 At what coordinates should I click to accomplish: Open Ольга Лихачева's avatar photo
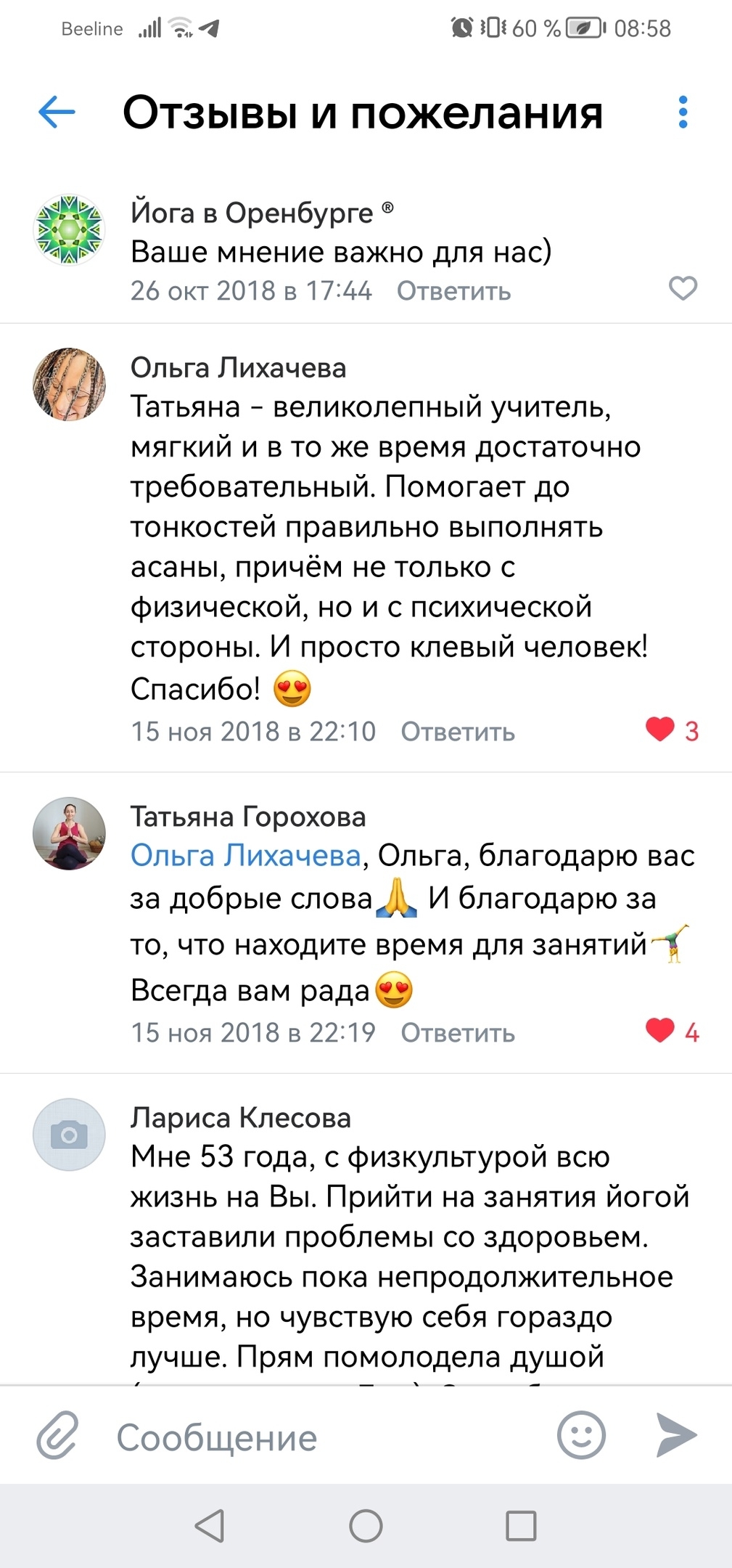coord(70,384)
